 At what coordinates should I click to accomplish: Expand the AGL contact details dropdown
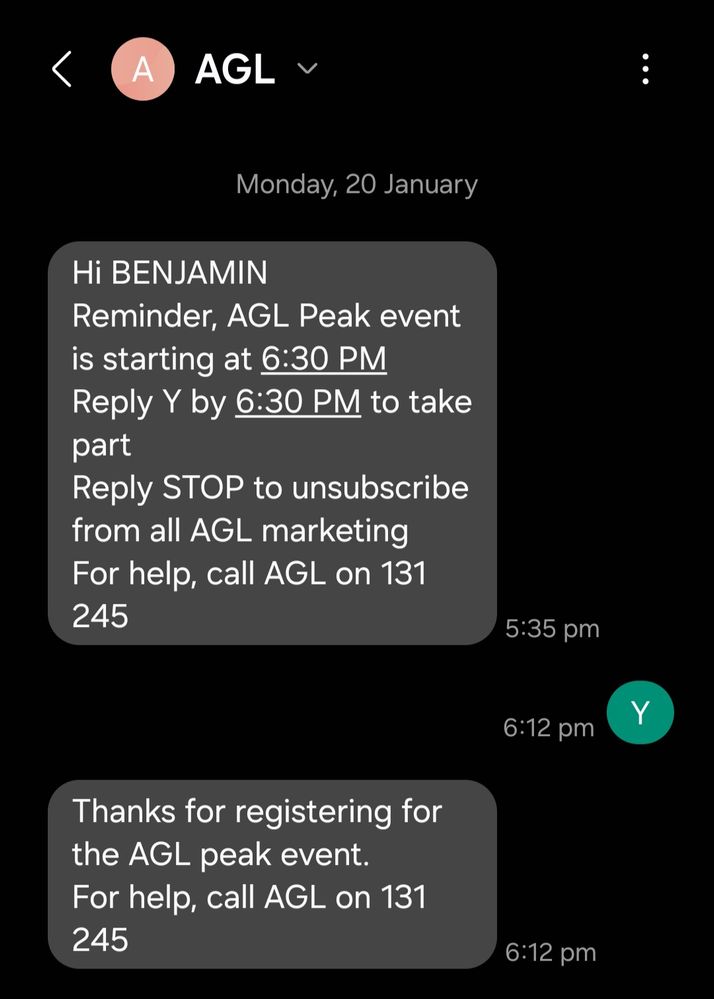[307, 69]
